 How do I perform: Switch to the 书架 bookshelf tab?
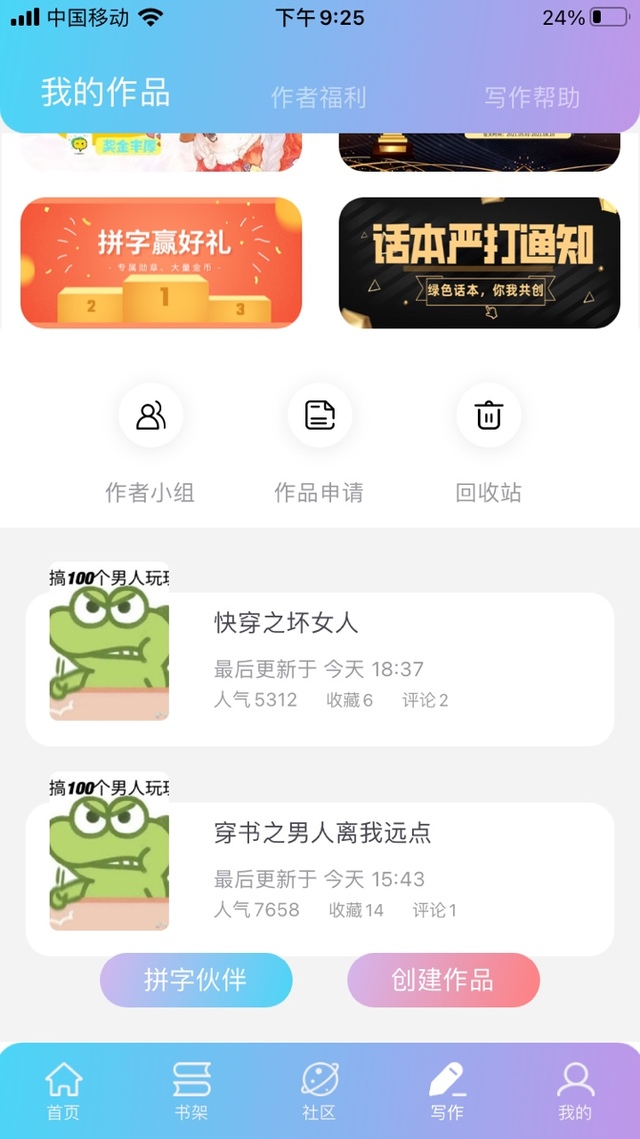click(191, 1091)
